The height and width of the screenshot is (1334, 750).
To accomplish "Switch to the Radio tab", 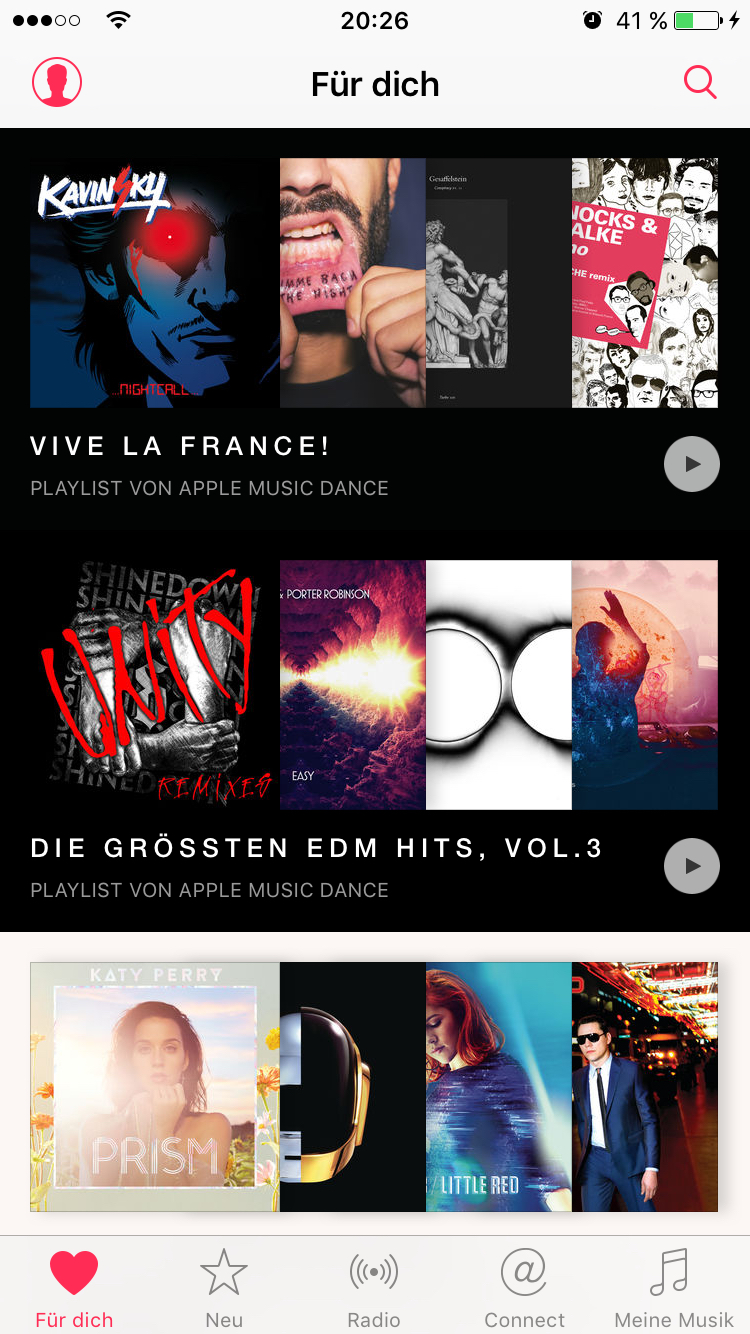I will point(374,1288).
